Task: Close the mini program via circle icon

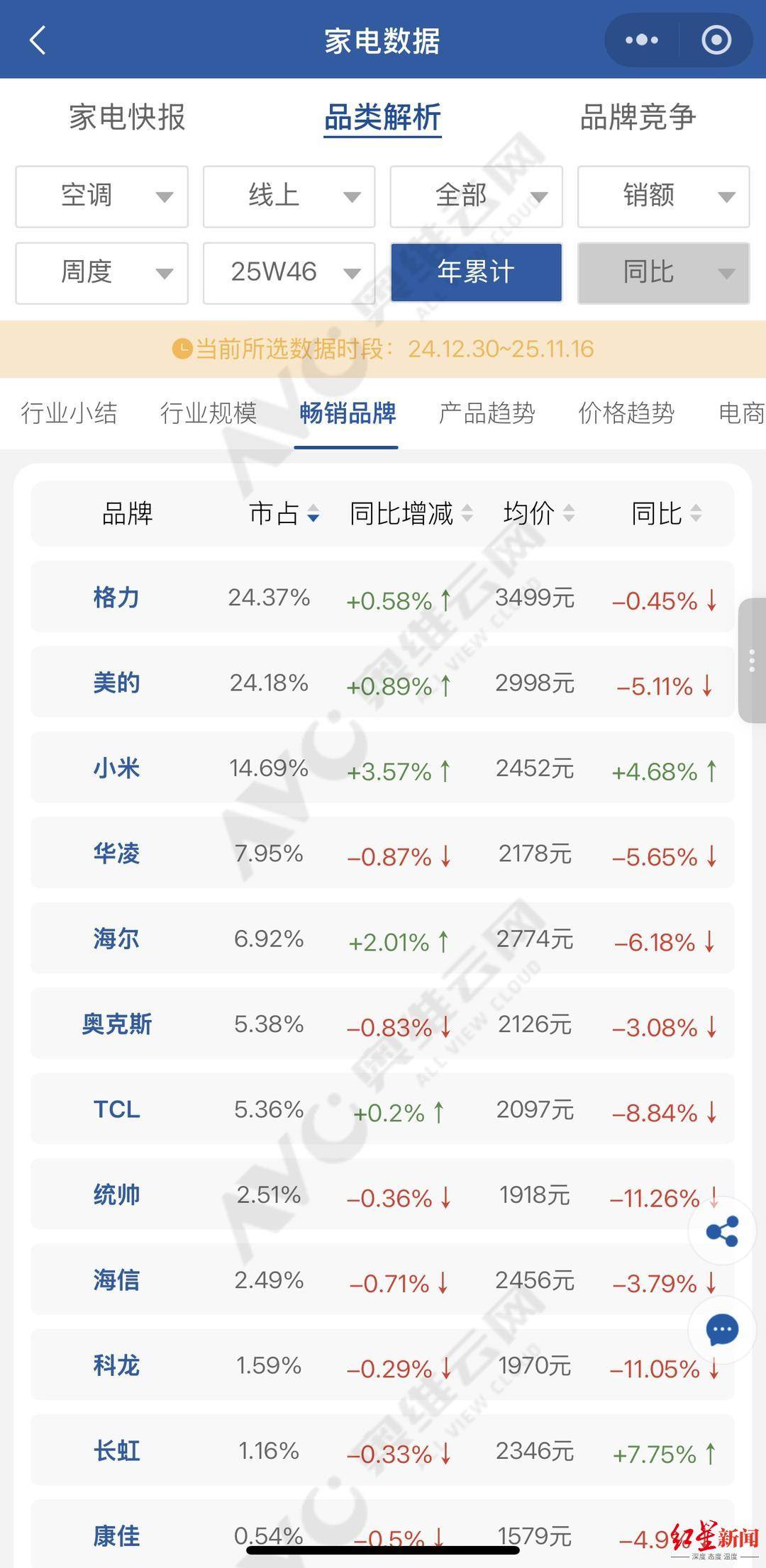Action: tap(716, 40)
